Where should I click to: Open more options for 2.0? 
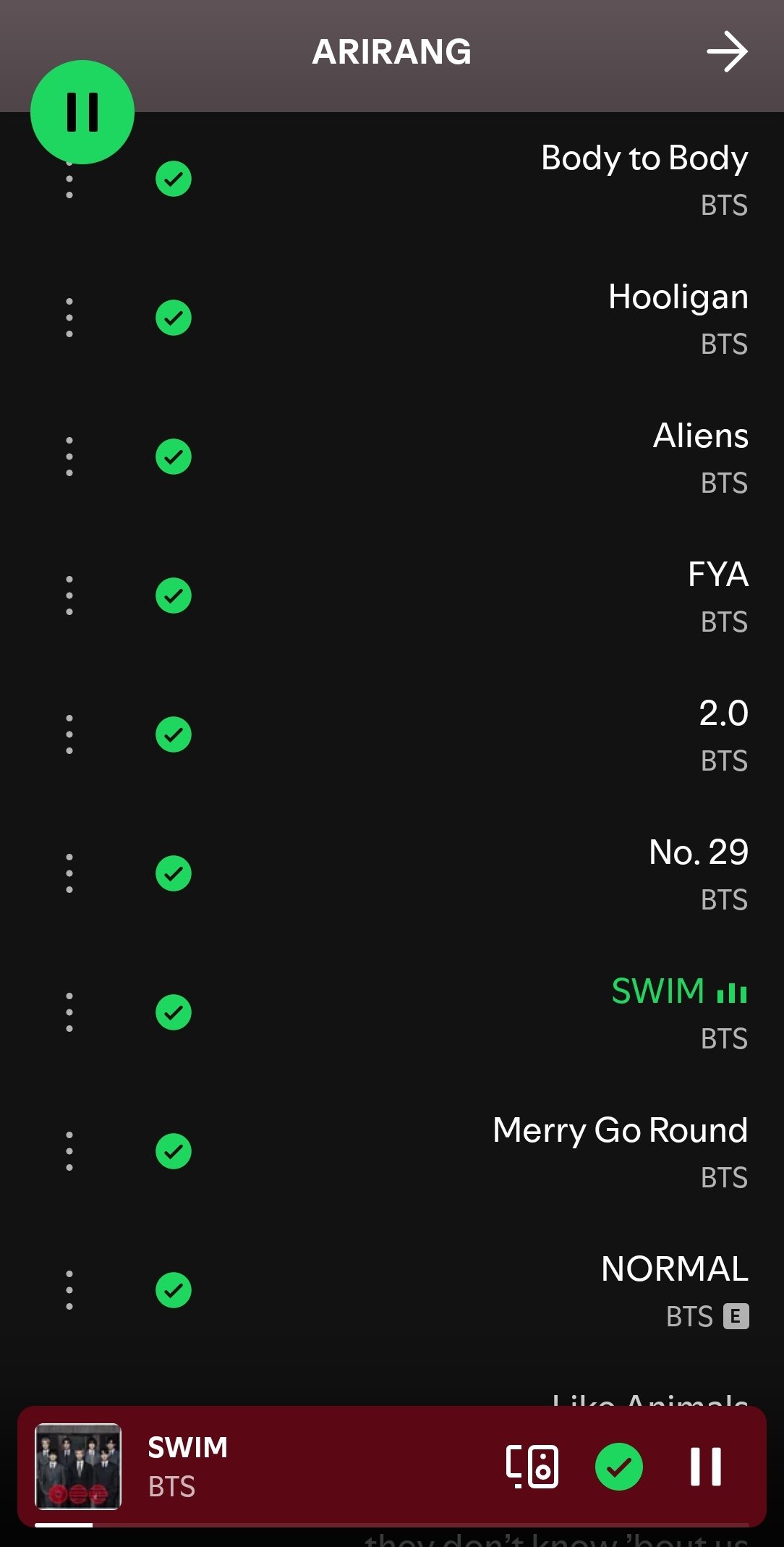click(69, 734)
